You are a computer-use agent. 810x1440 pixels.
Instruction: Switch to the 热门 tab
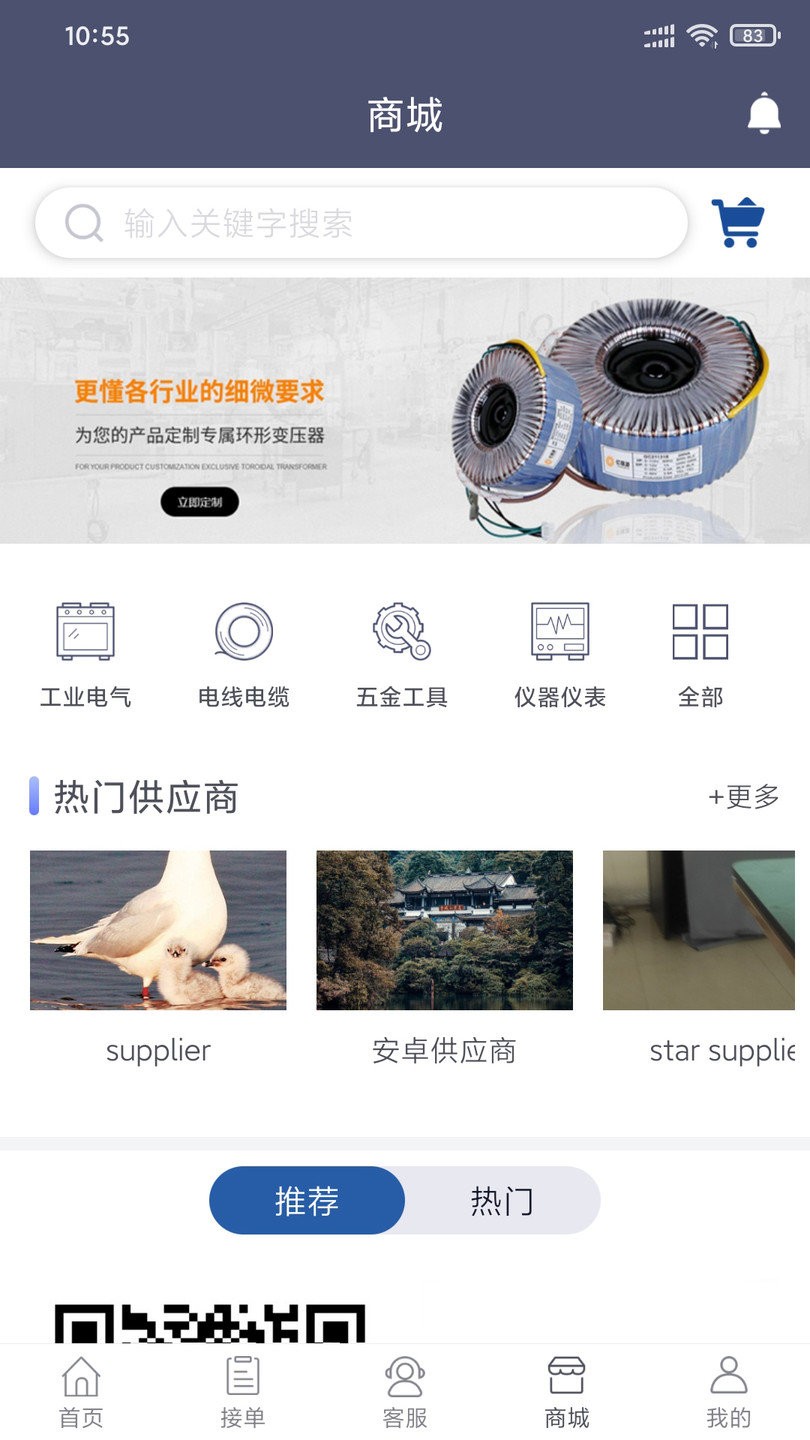[498, 1201]
